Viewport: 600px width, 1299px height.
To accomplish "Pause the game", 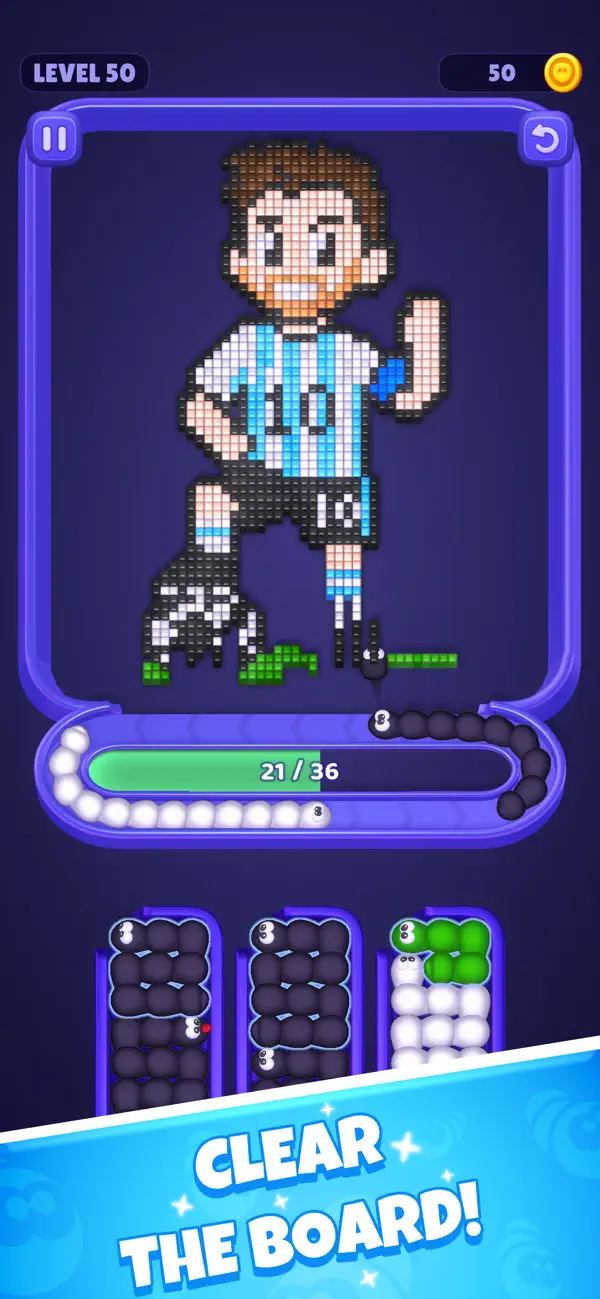I will [x=55, y=138].
